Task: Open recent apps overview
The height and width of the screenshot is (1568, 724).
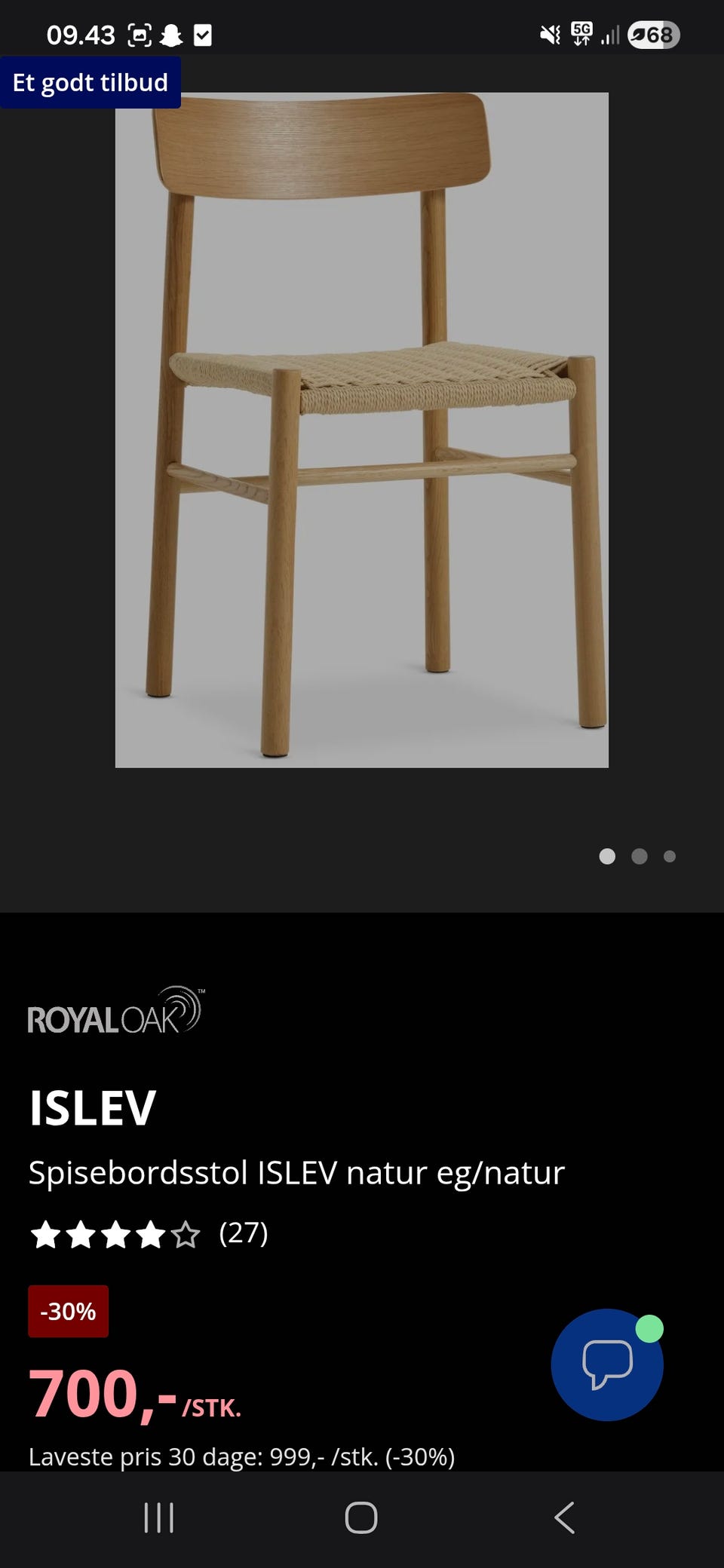Action: click(x=159, y=1517)
